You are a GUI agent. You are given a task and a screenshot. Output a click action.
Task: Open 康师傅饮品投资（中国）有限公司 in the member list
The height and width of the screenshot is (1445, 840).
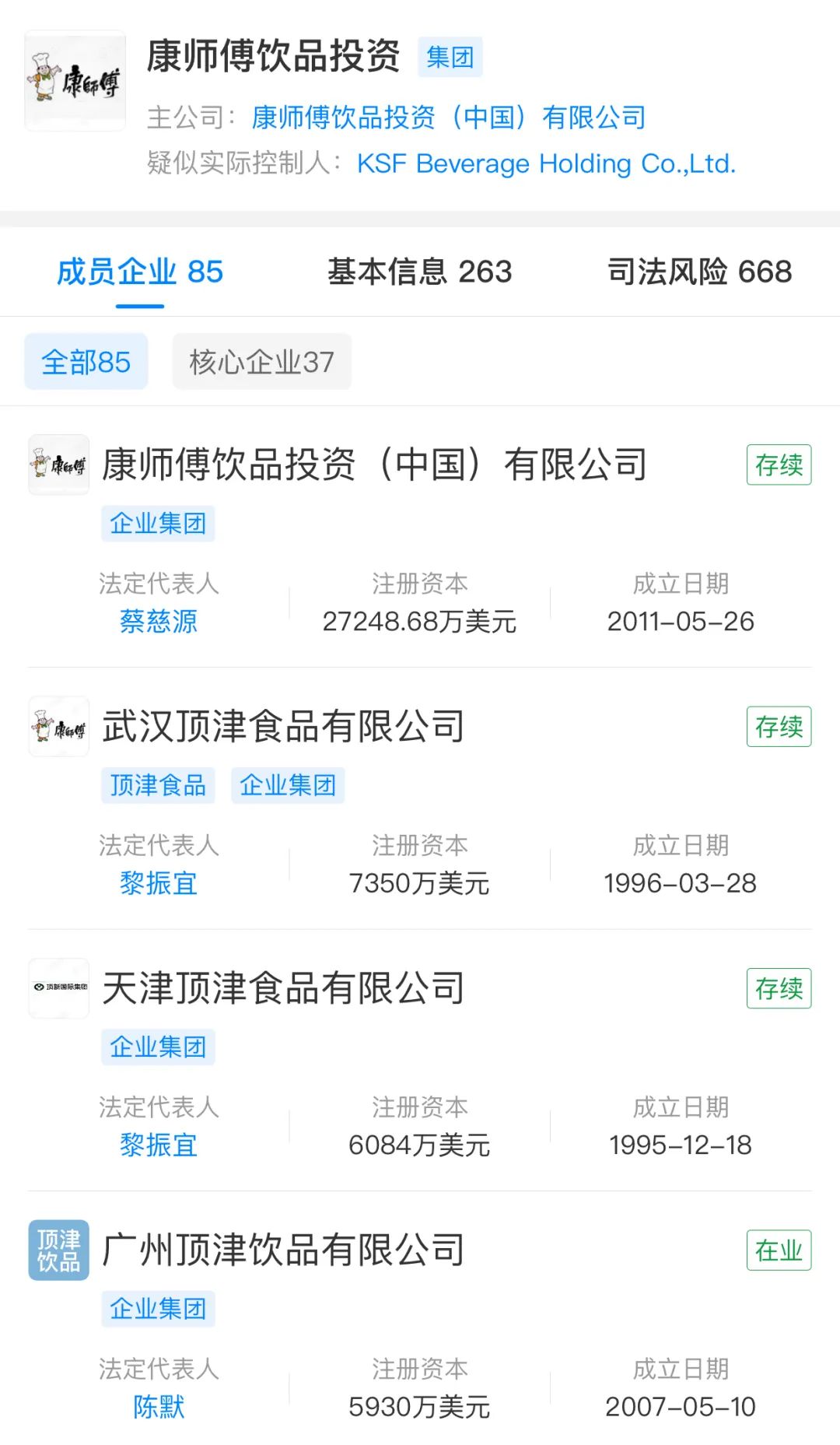click(374, 465)
